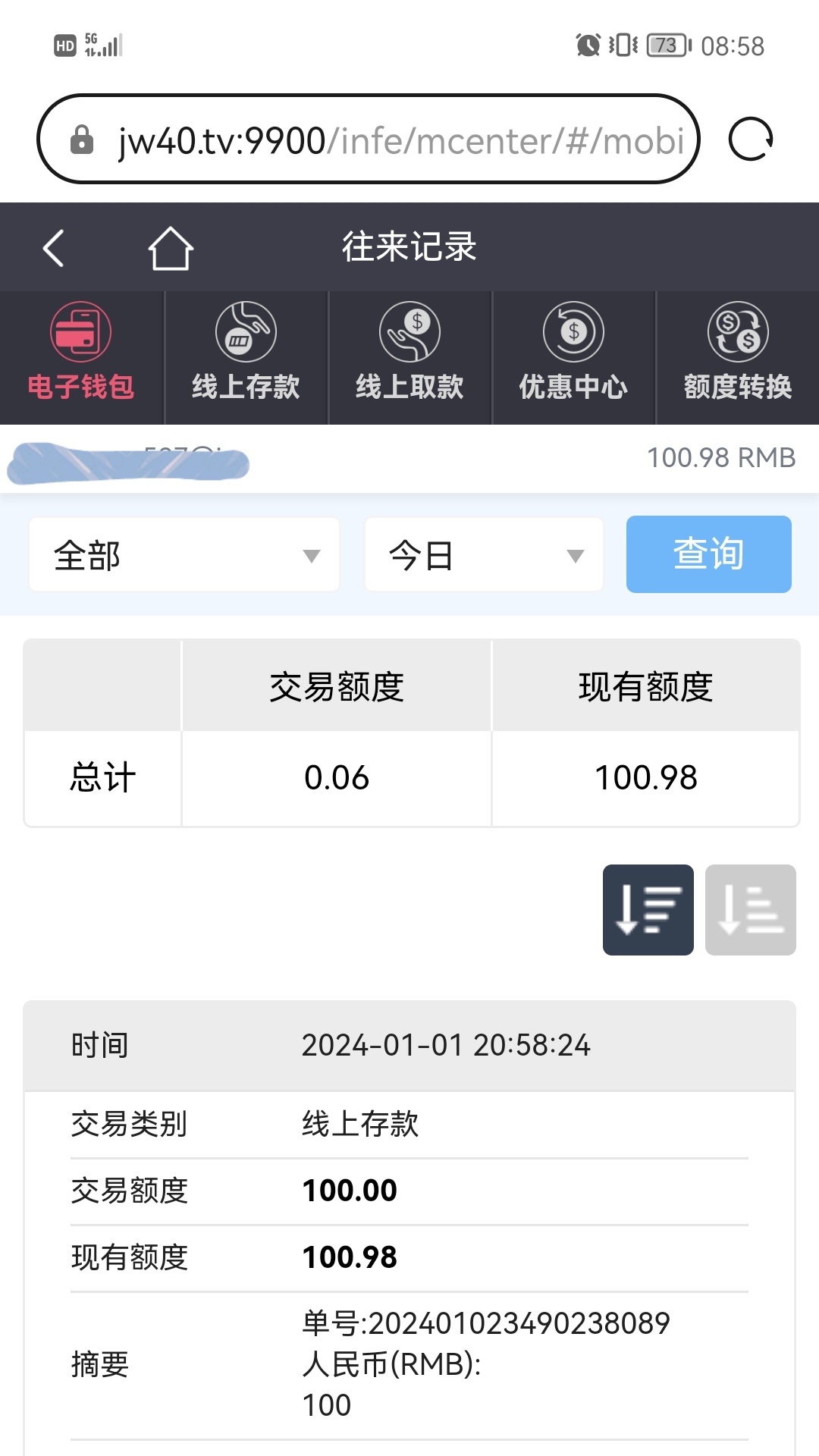
Task: Expand the 今日 date dropdown
Action: pos(484,555)
